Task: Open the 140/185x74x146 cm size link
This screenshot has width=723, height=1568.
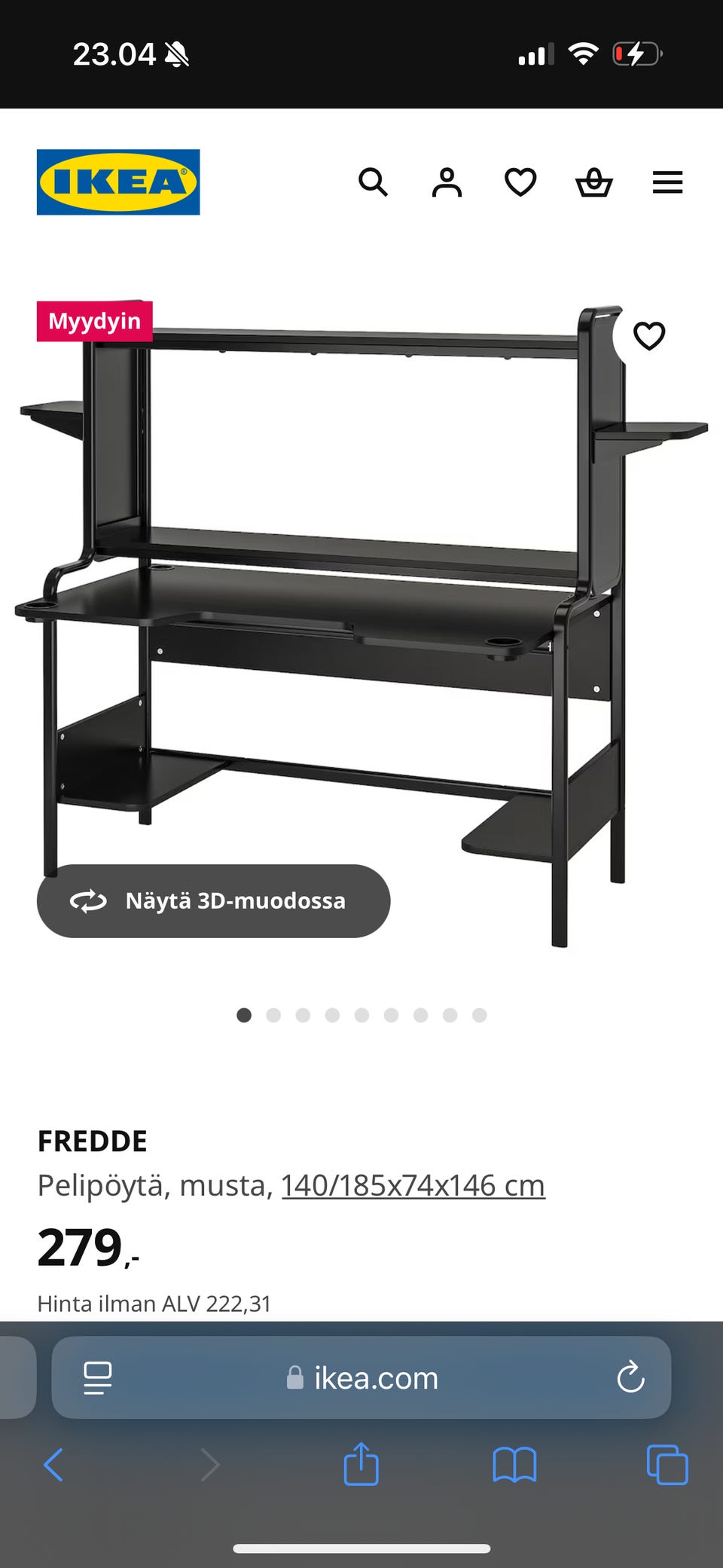Action: tap(413, 1186)
